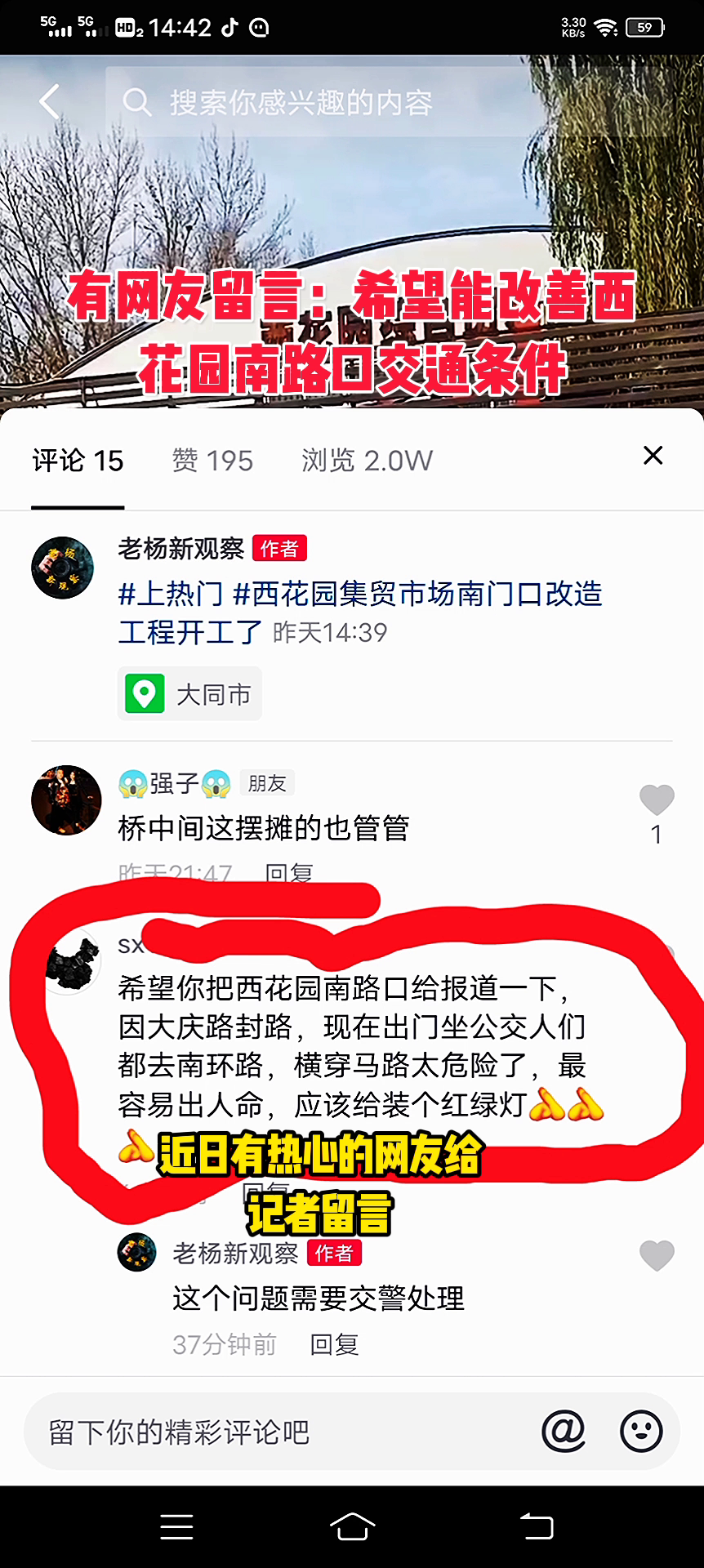Open the emoji picker in the comment bar
704x1568 pixels.
point(641,1432)
